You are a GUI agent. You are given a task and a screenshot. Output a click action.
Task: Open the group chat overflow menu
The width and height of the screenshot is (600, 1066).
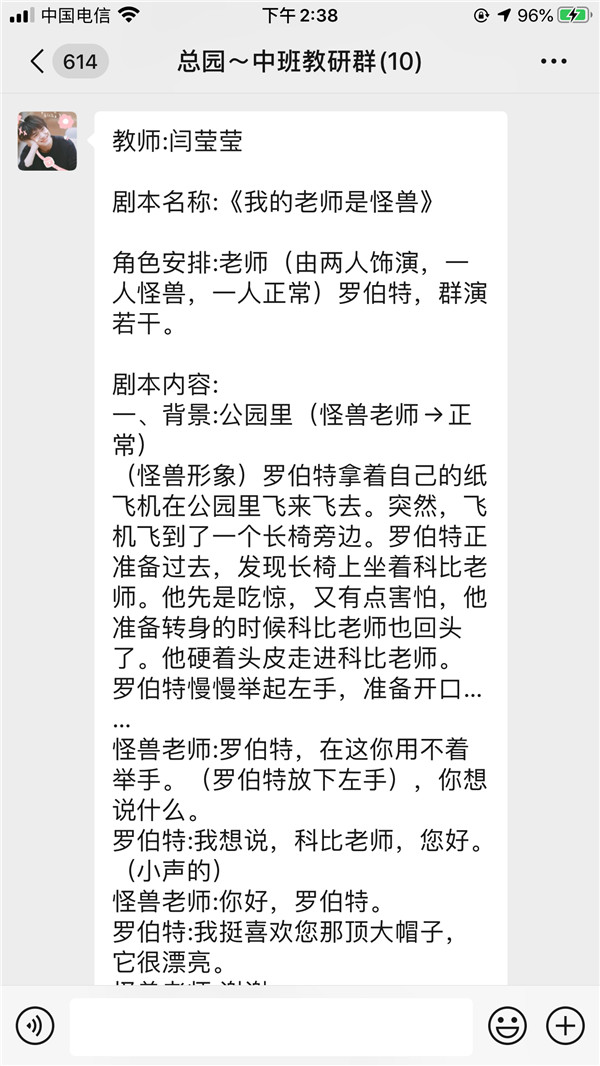tap(553, 62)
